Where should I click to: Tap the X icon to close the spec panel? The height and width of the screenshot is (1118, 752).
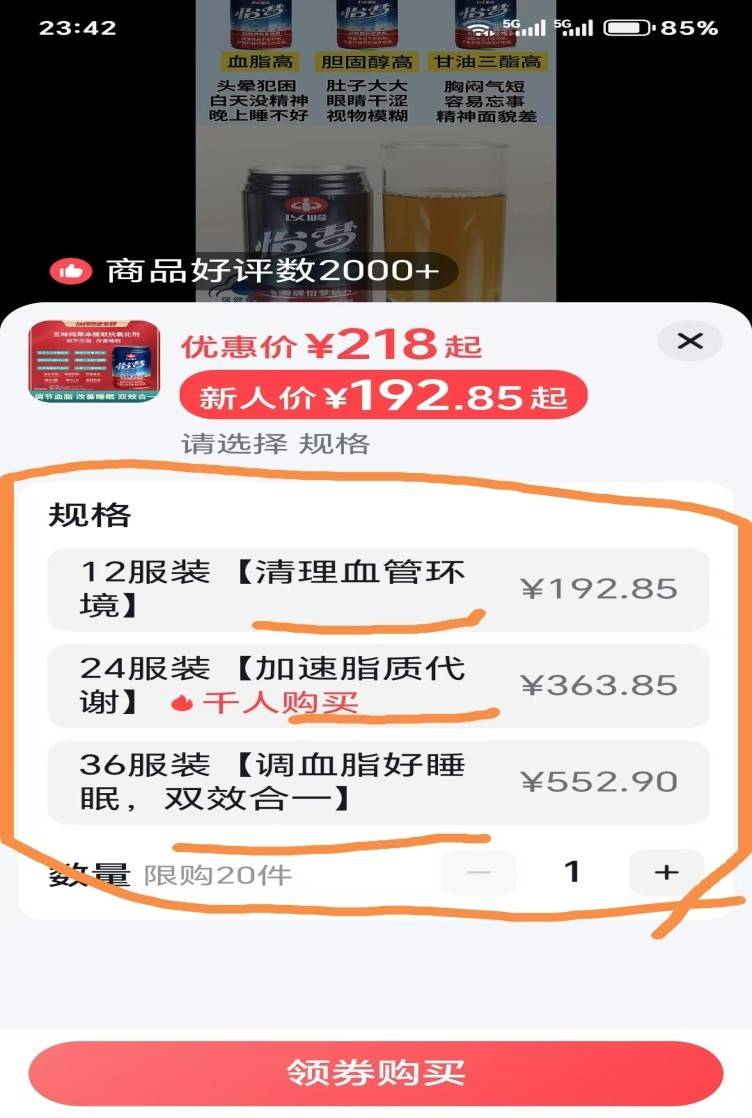click(x=688, y=340)
